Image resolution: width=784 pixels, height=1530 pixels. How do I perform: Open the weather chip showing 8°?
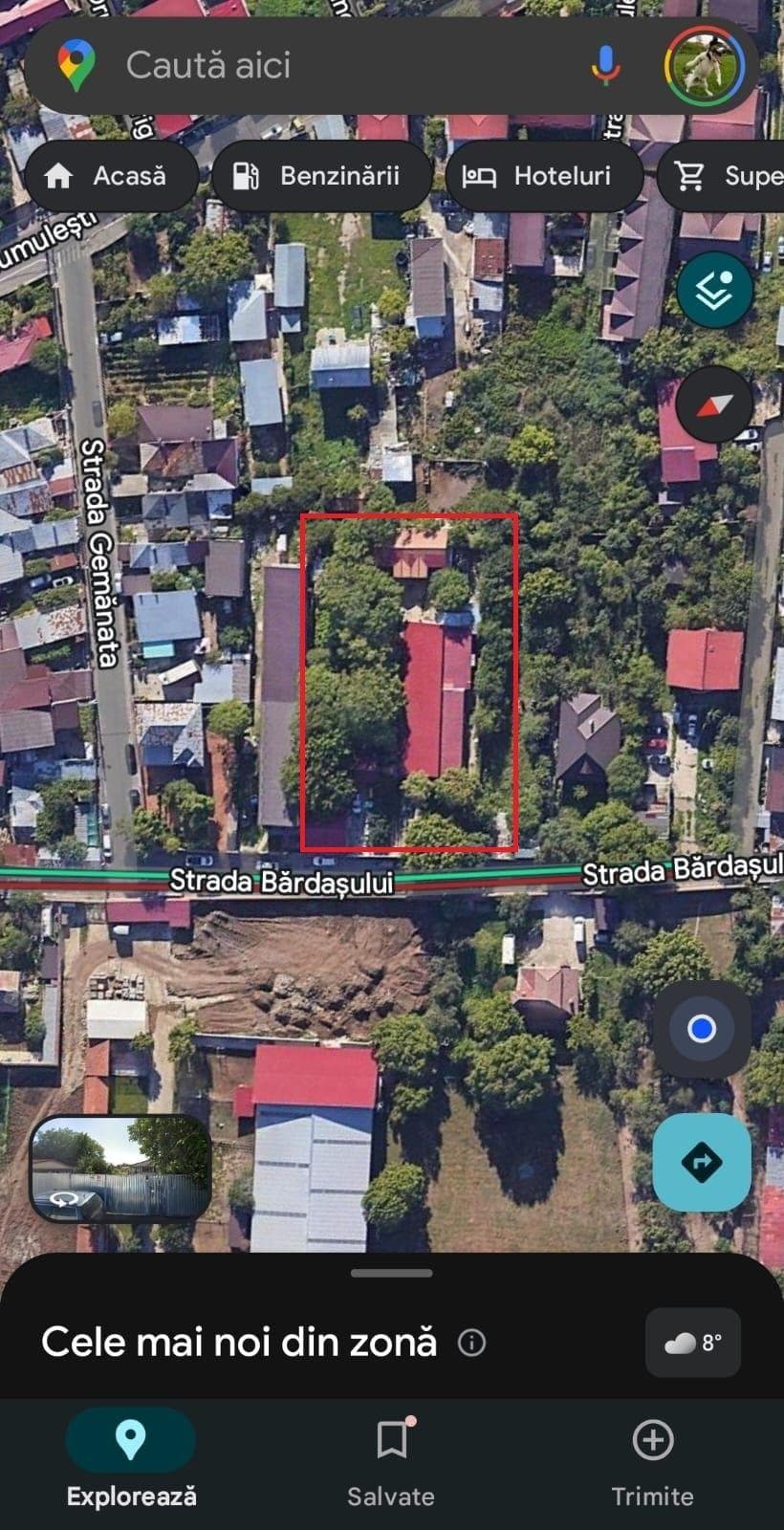(693, 1343)
